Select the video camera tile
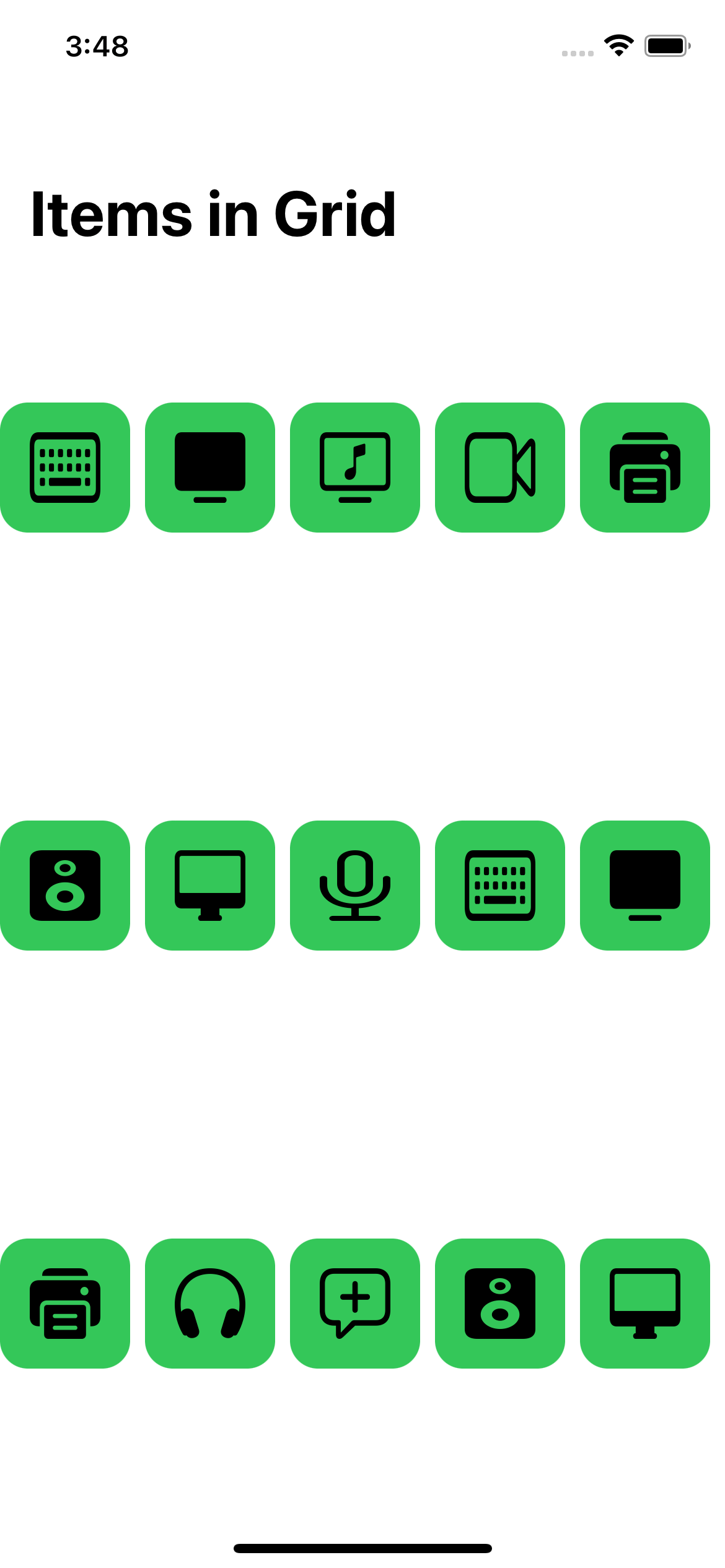The width and height of the screenshot is (725, 1568). tap(499, 468)
